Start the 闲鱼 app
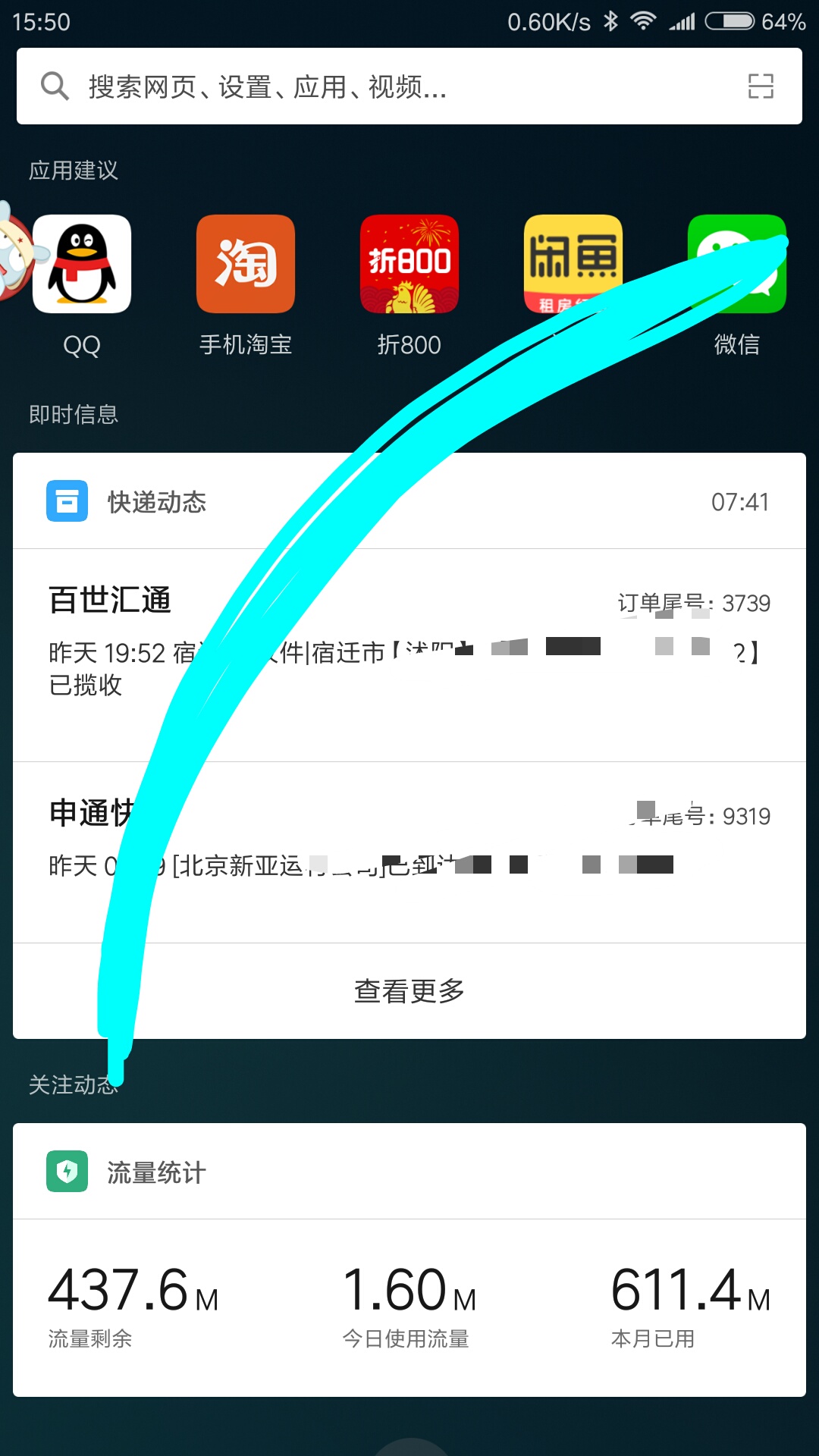The height and width of the screenshot is (1456, 819). click(x=573, y=264)
